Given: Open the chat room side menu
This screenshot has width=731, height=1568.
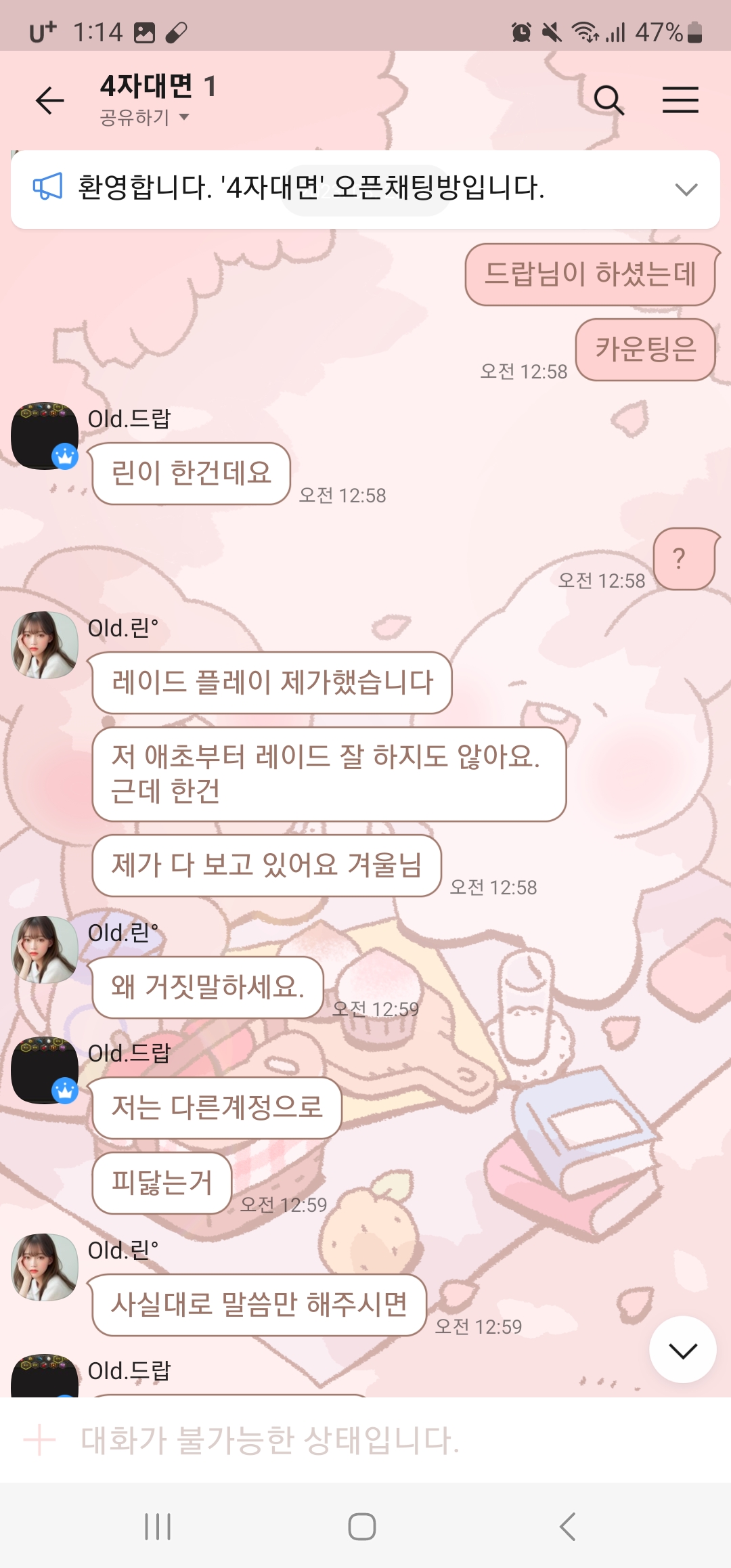Looking at the screenshot, I should 680,100.
